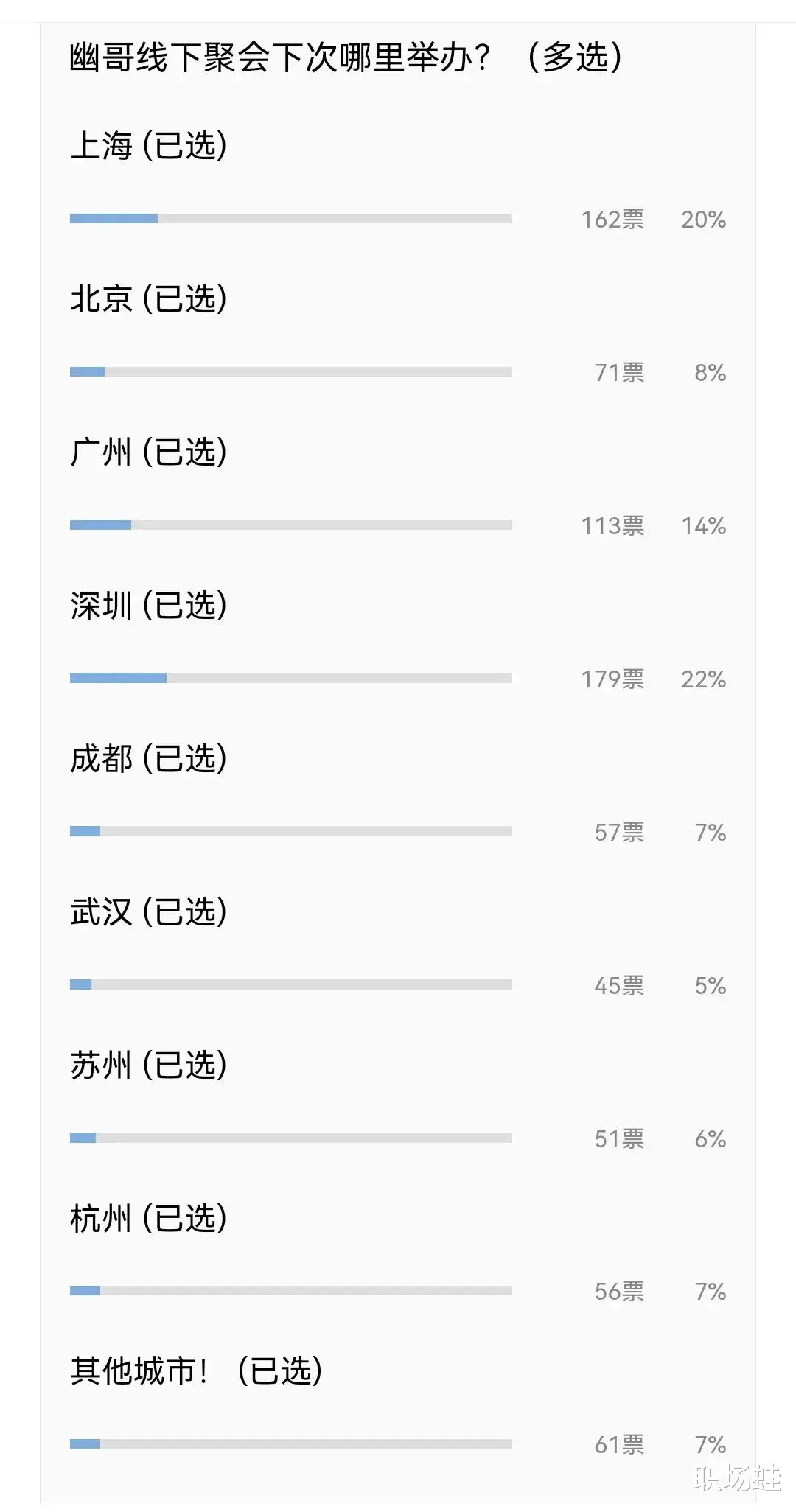
Task: Click the 162票 vote count
Action: coord(612,220)
